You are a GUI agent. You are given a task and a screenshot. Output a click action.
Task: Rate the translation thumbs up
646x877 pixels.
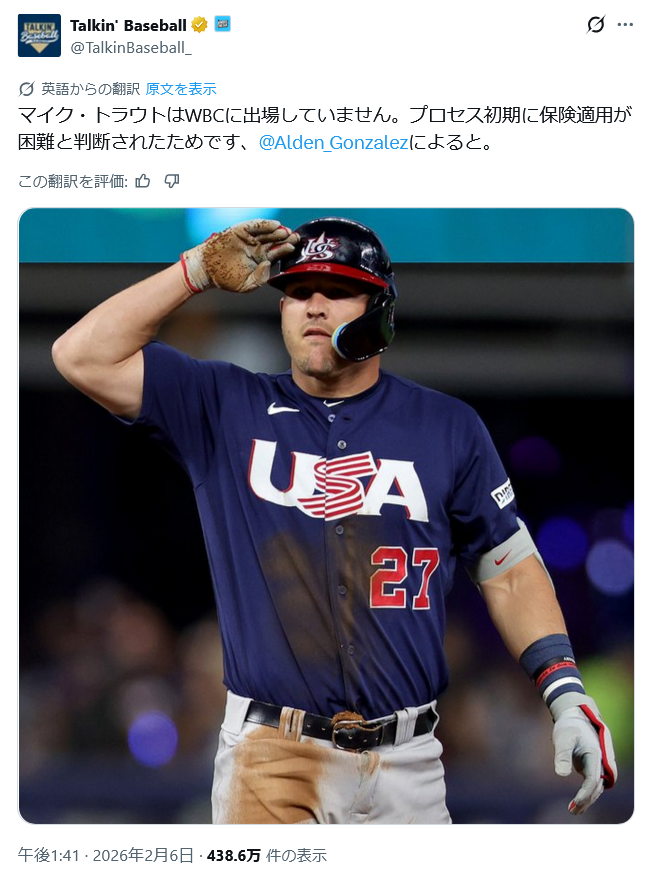143,181
